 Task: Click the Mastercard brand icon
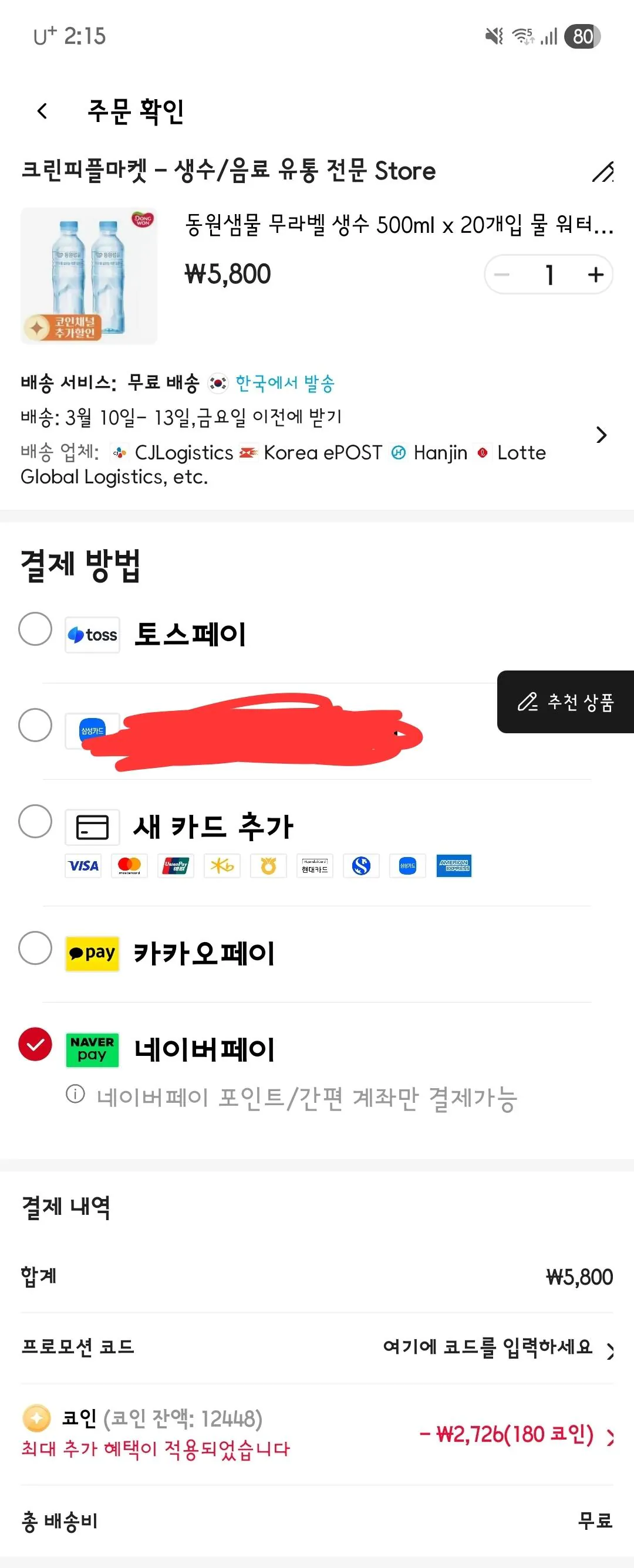129,866
